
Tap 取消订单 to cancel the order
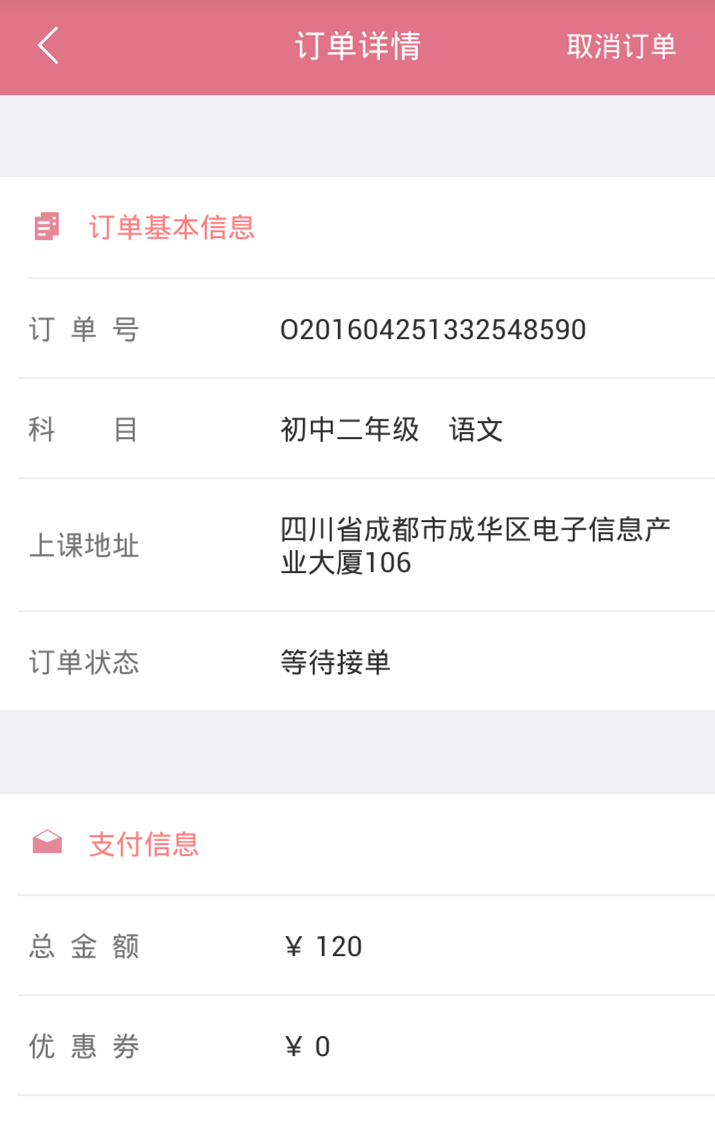pyautogui.click(x=621, y=47)
